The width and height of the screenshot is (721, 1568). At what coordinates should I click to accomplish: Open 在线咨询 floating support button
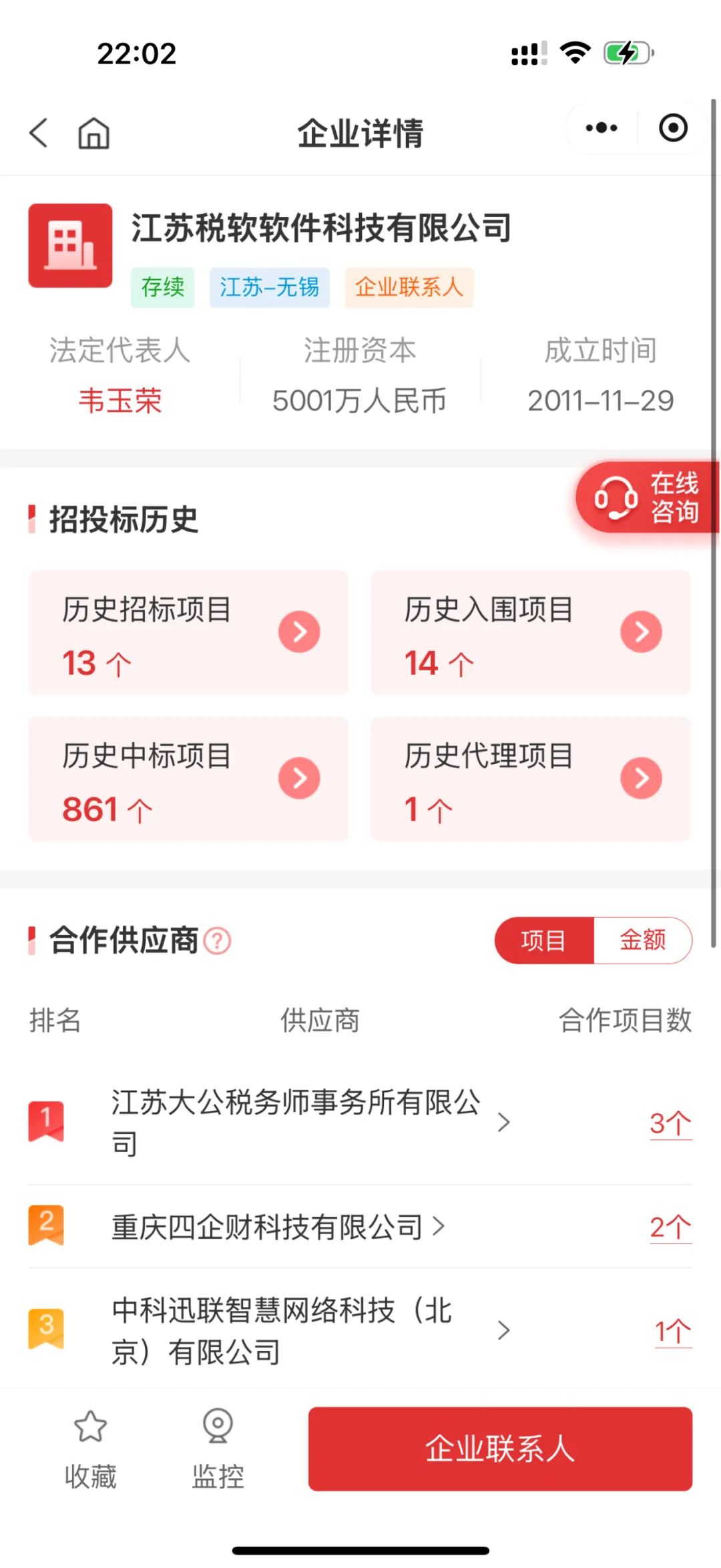pyautogui.click(x=646, y=498)
